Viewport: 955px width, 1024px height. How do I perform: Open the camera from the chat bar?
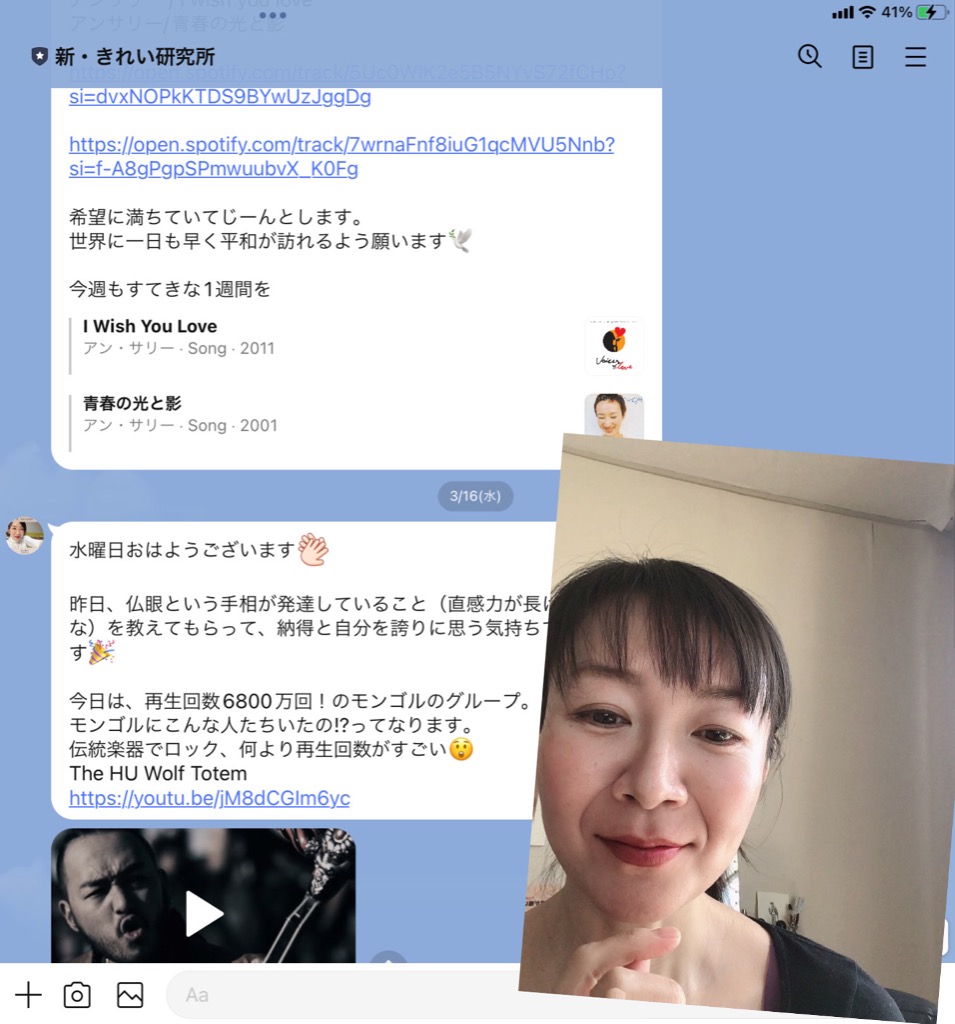pyautogui.click(x=77, y=994)
